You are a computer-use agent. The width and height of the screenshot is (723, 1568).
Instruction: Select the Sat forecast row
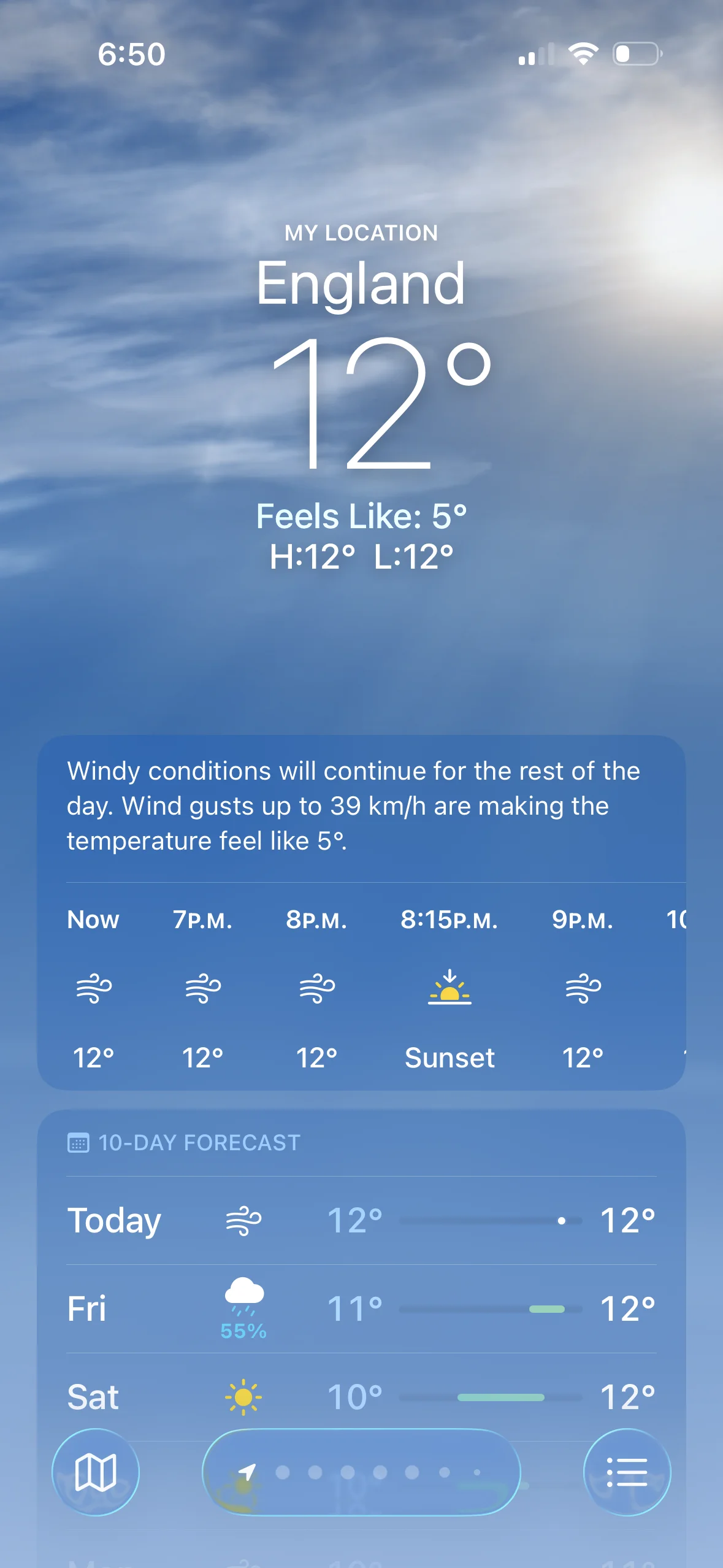pos(361,1397)
